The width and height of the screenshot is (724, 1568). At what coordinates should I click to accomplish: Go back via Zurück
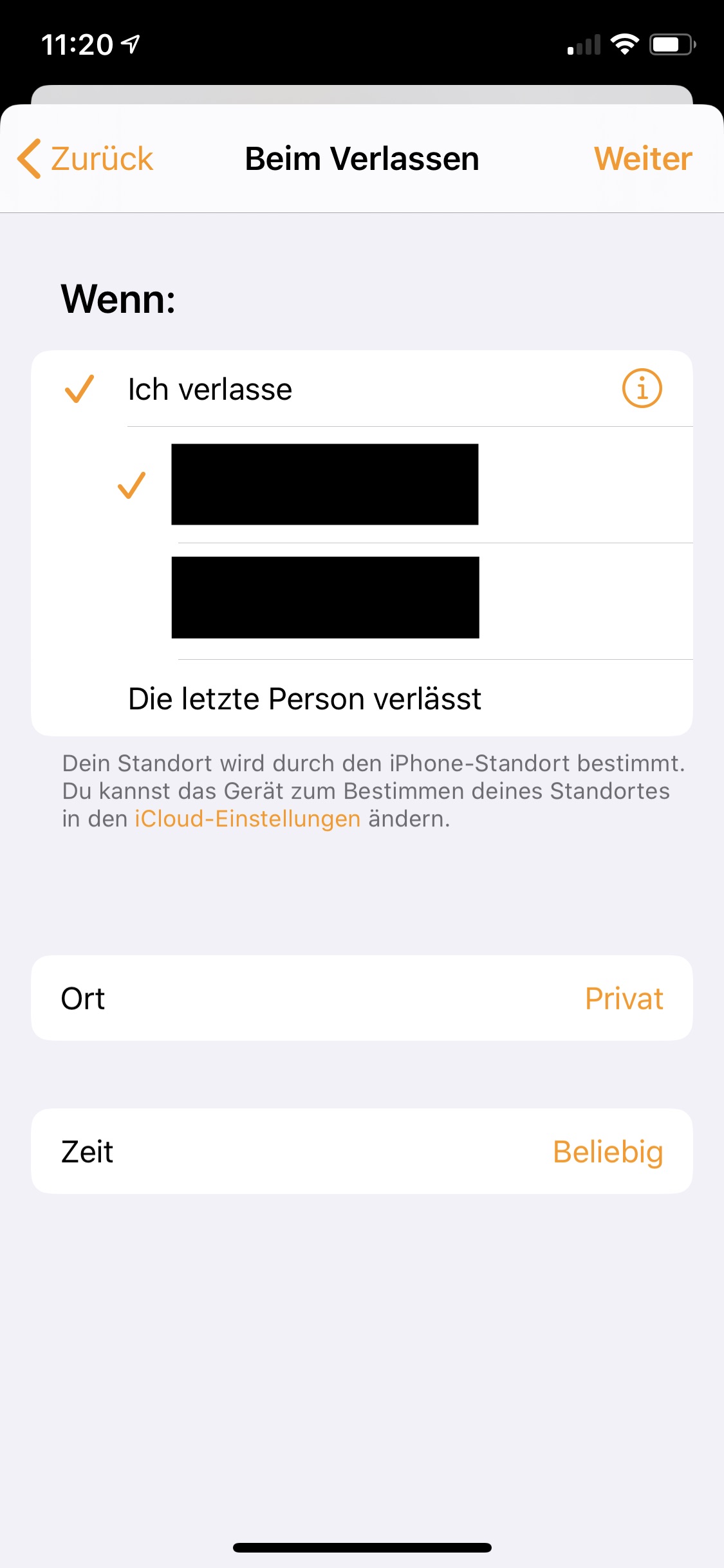point(86,159)
